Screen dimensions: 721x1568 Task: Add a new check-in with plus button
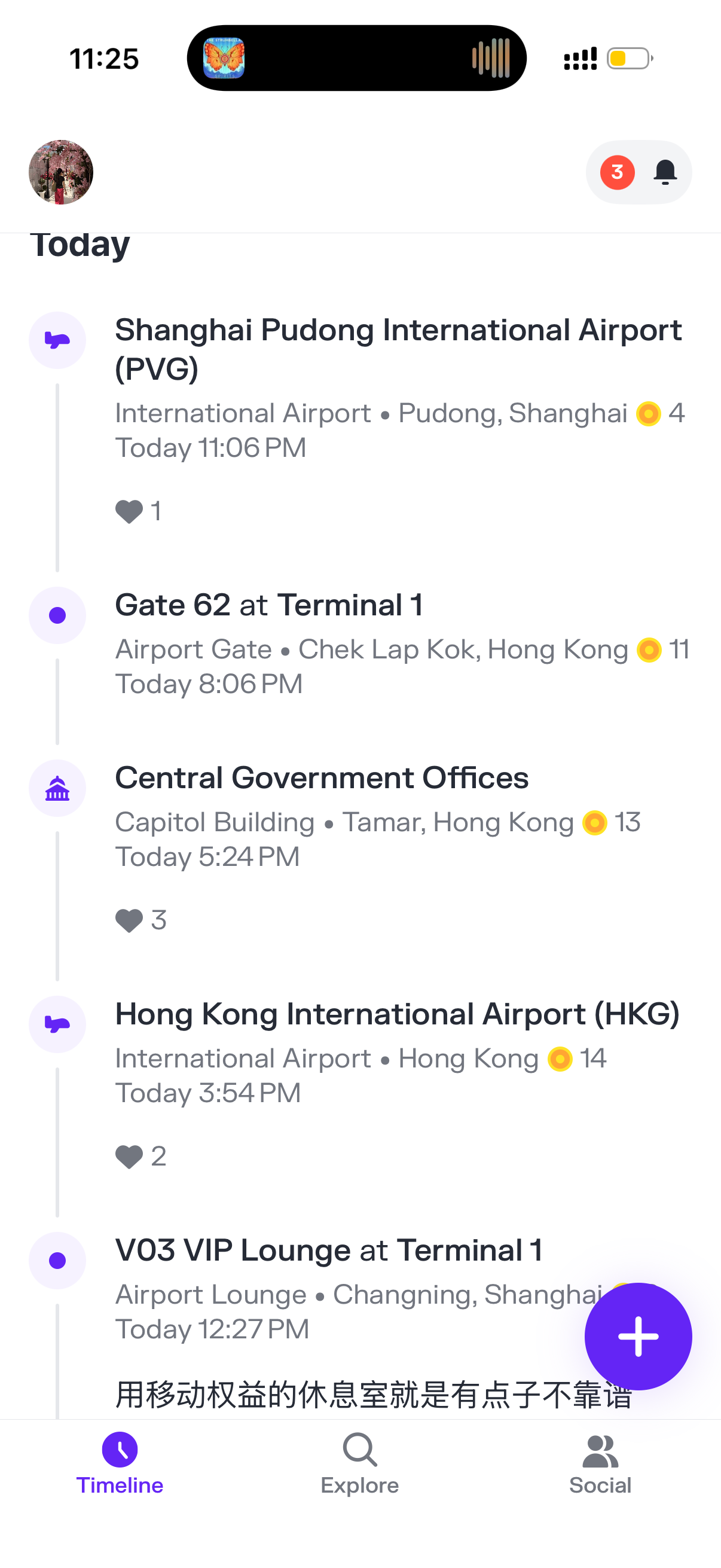638,1336
